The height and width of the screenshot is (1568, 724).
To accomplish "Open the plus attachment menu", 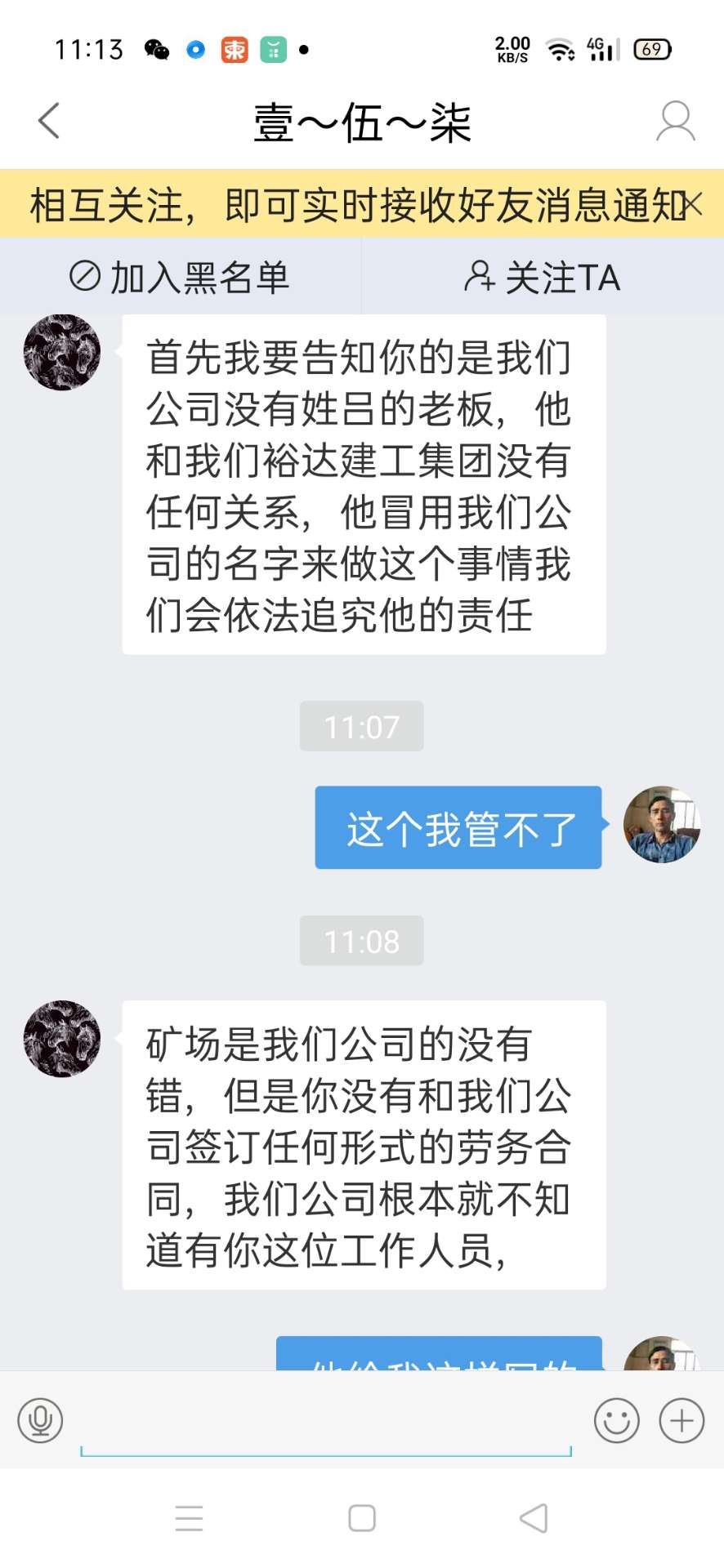I will click(682, 1420).
